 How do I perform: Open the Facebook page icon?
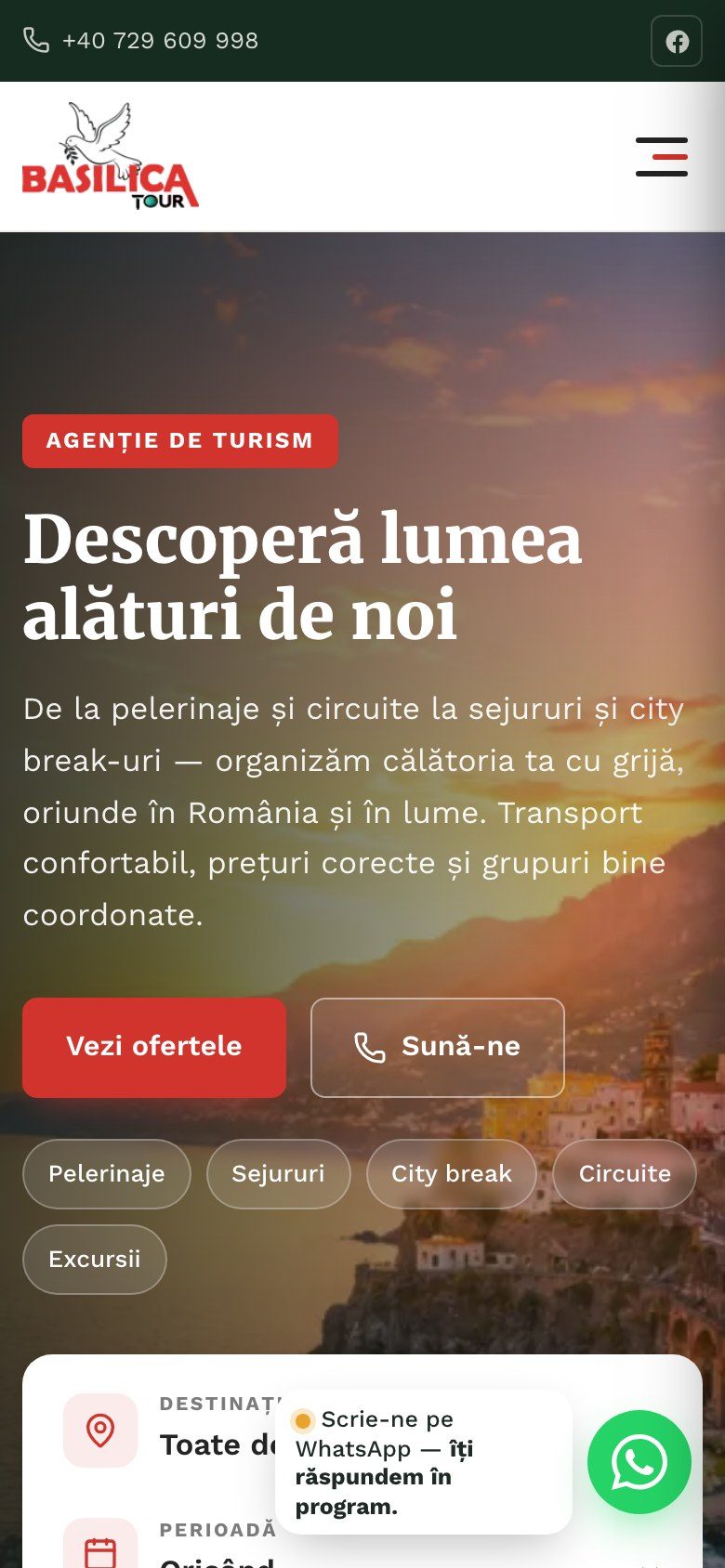[677, 42]
